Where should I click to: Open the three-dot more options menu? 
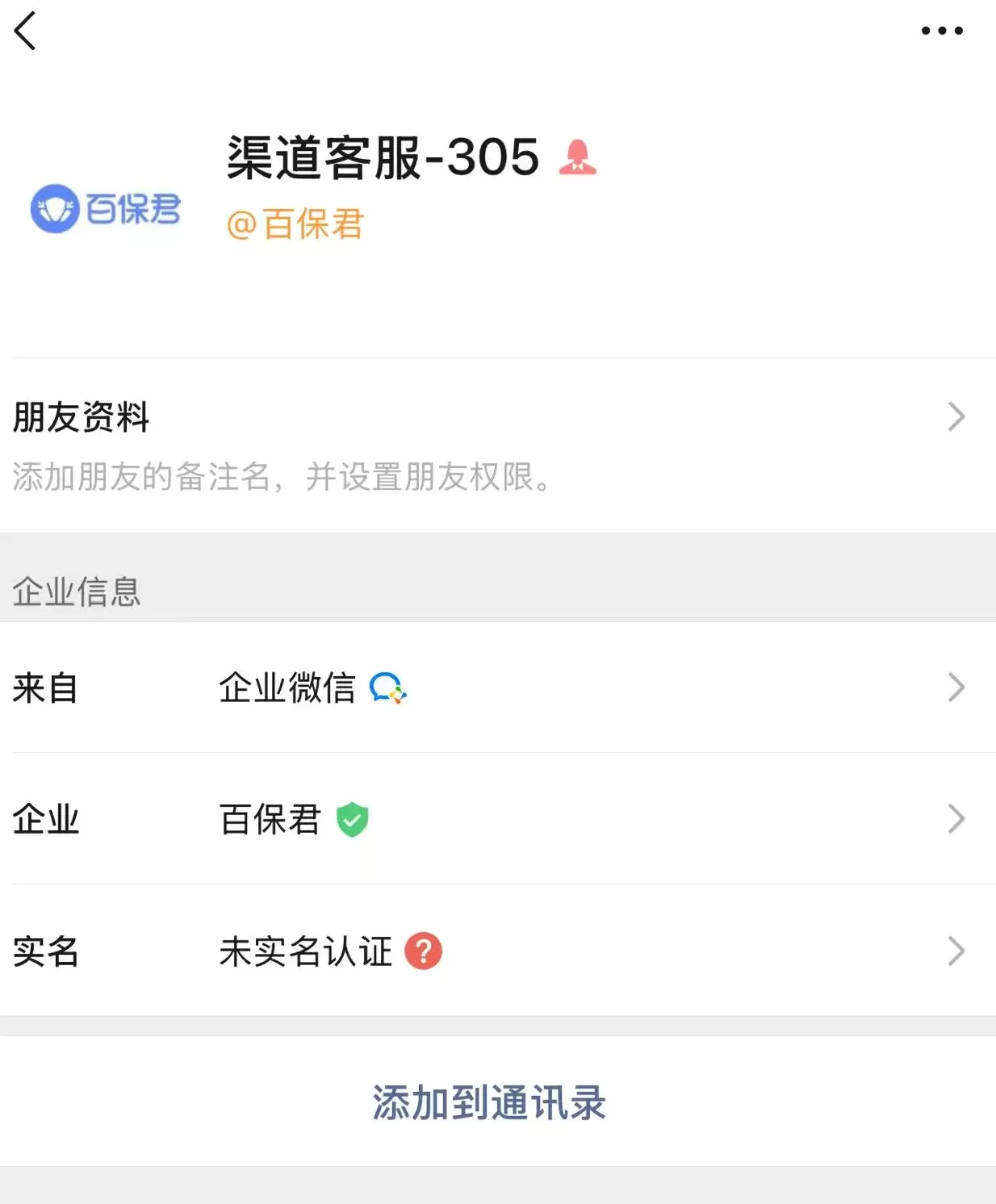click(940, 31)
